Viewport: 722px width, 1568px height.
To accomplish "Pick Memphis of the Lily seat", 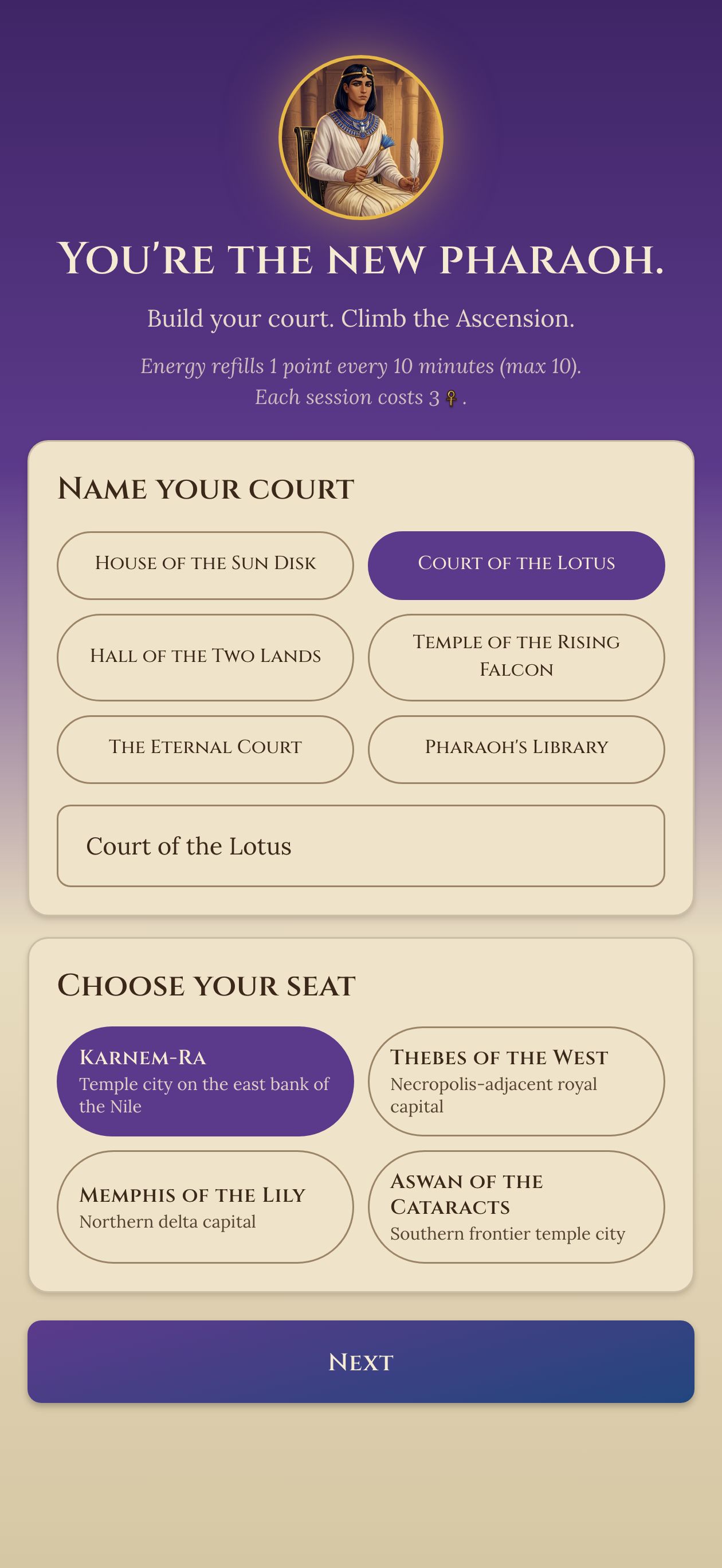I will tap(205, 1206).
